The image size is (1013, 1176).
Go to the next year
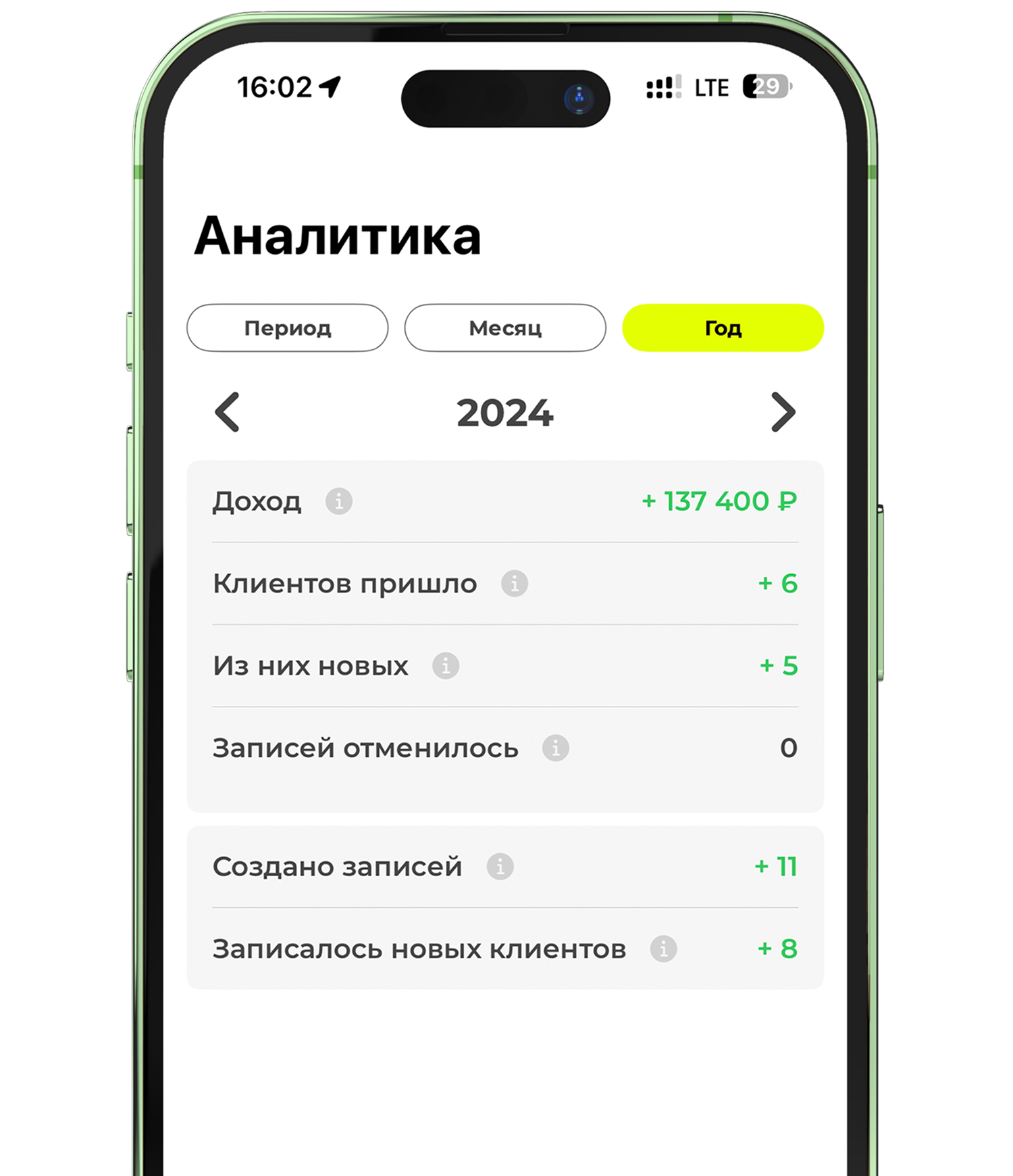783,412
